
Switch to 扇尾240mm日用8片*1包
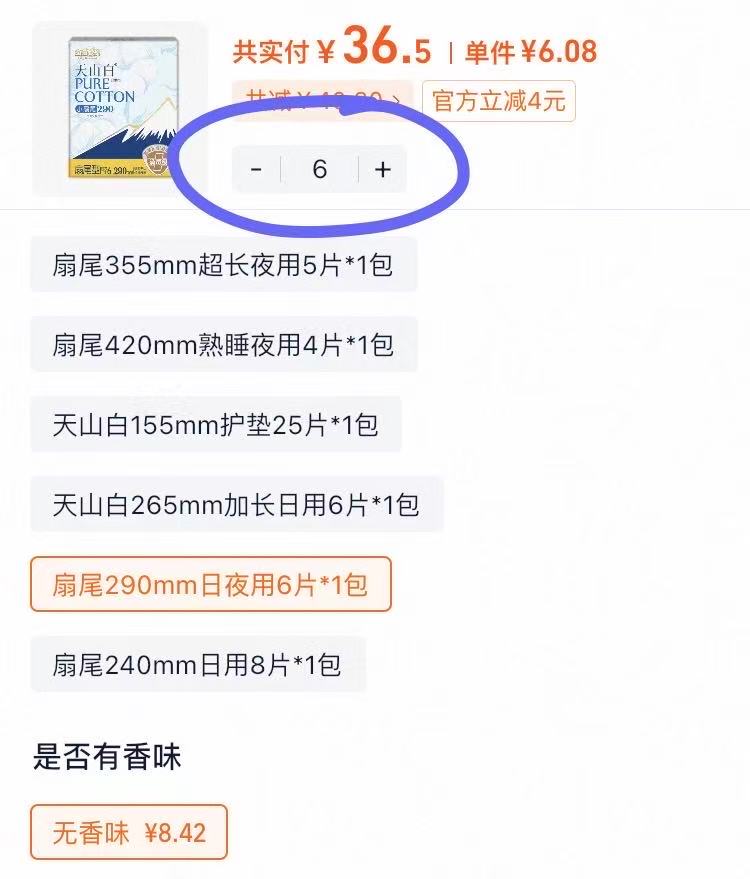pyautogui.click(x=197, y=664)
